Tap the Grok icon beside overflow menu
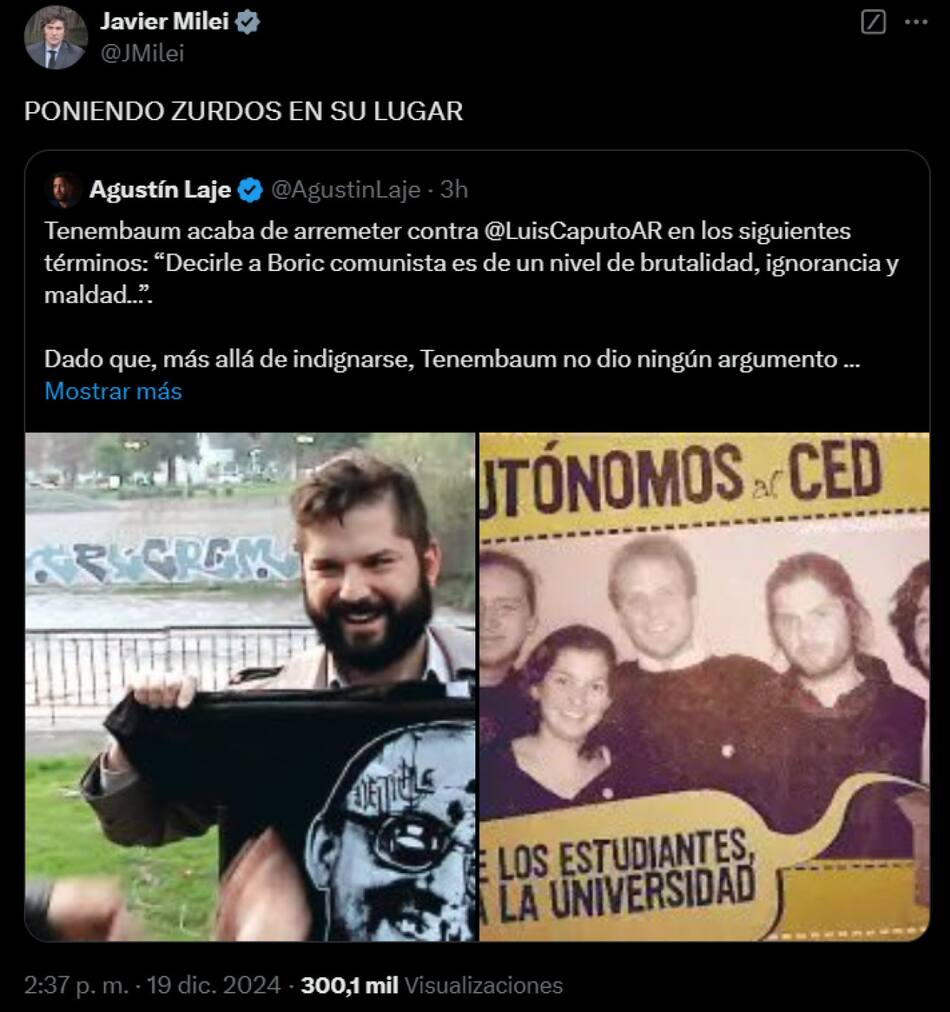Viewport: 950px width, 1012px height. coord(874,23)
